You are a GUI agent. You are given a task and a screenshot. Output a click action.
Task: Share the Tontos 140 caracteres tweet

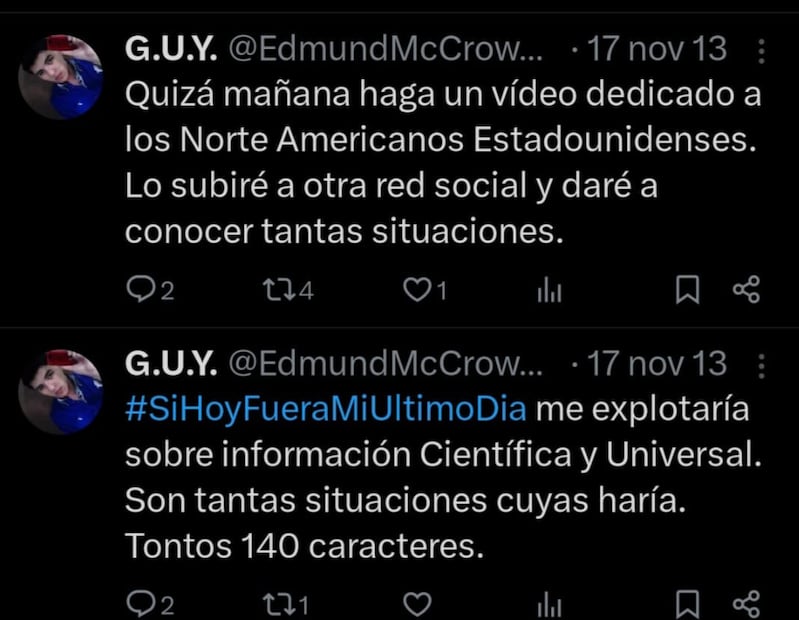click(x=746, y=603)
